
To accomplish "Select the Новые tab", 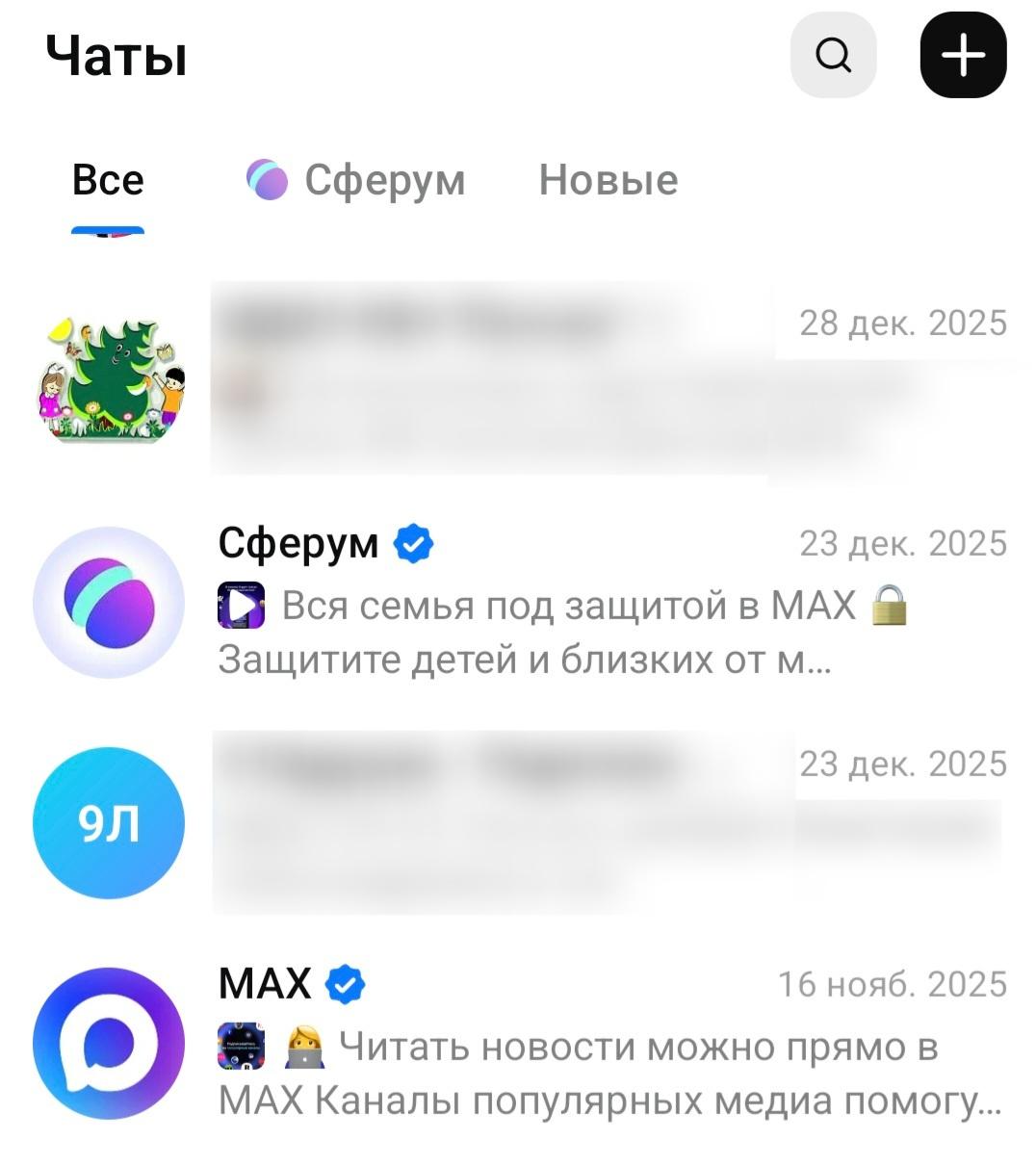I will (608, 180).
